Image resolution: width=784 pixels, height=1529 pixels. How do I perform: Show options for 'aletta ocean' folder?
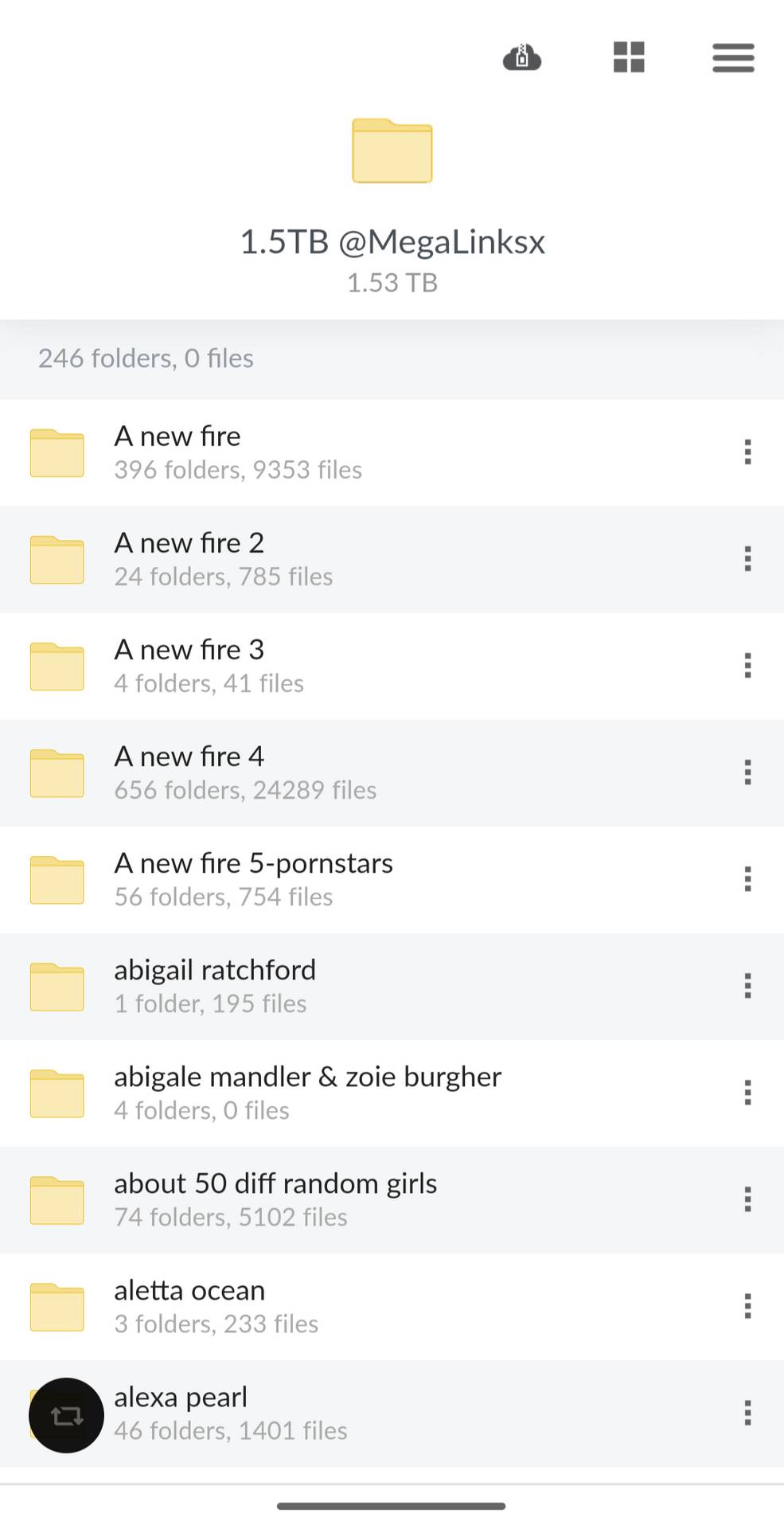pos(747,1306)
